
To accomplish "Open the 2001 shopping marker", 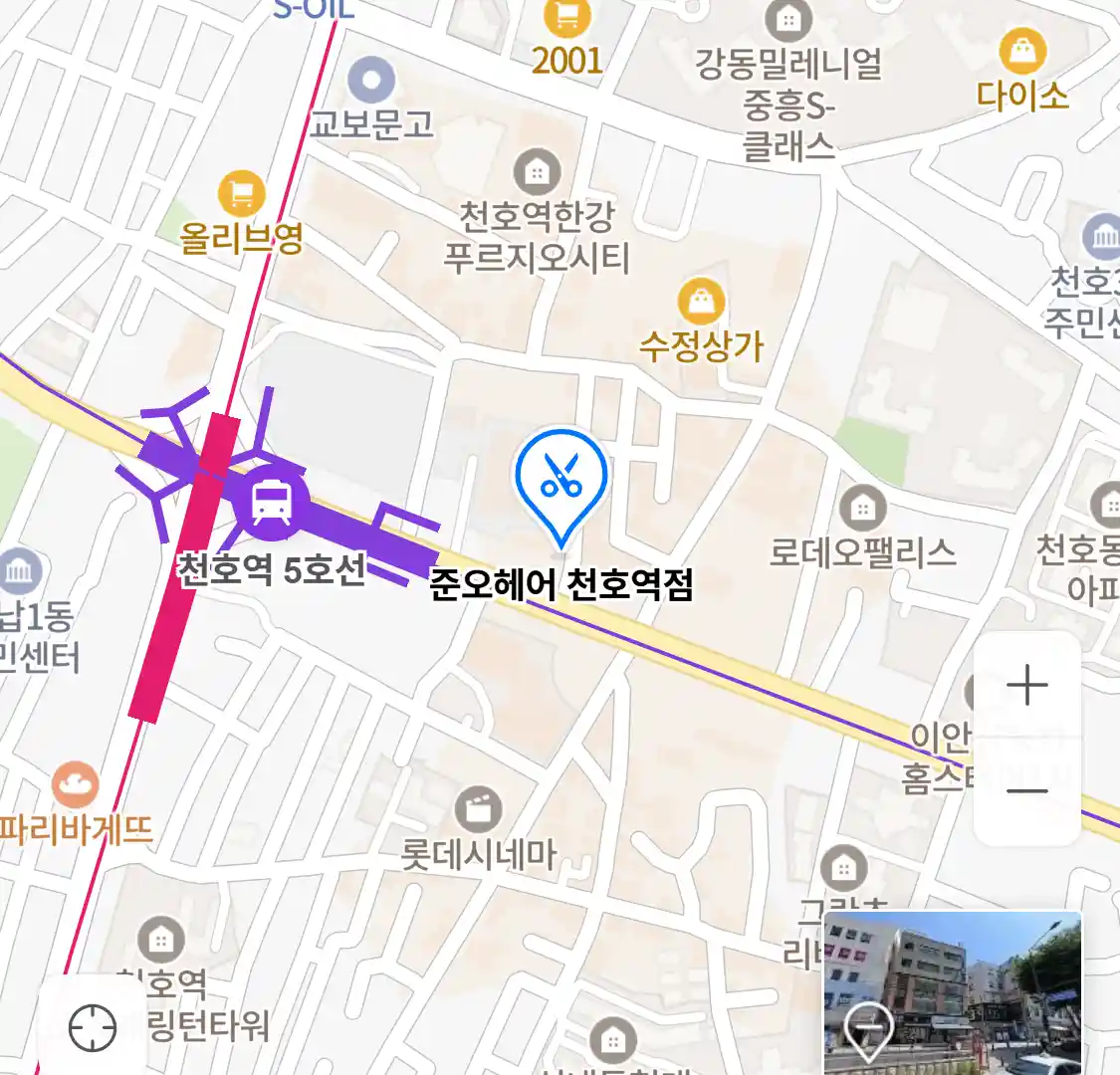I will pyautogui.click(x=566, y=18).
